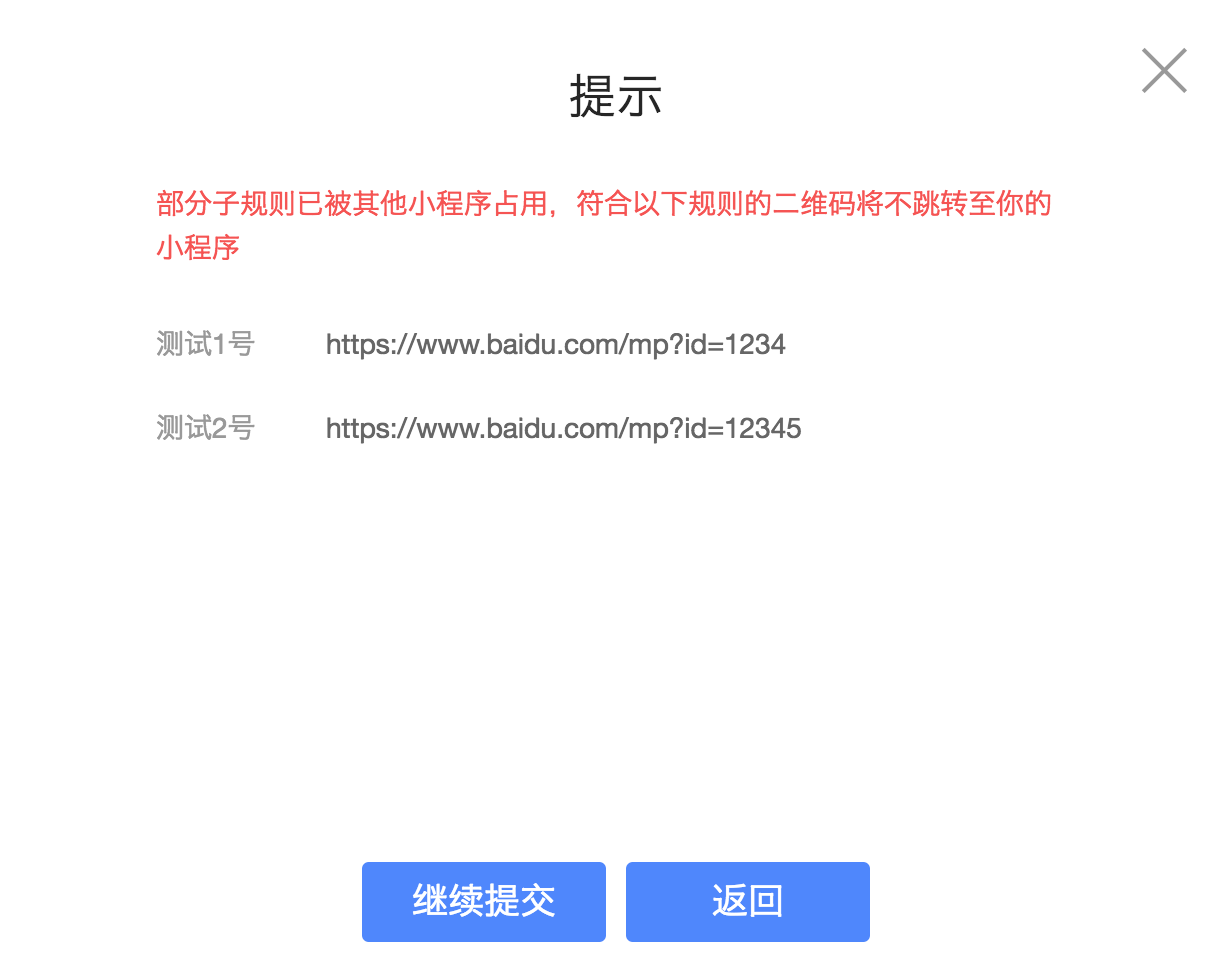
Task: Tap the 返回 button to go back
Action: [747, 901]
